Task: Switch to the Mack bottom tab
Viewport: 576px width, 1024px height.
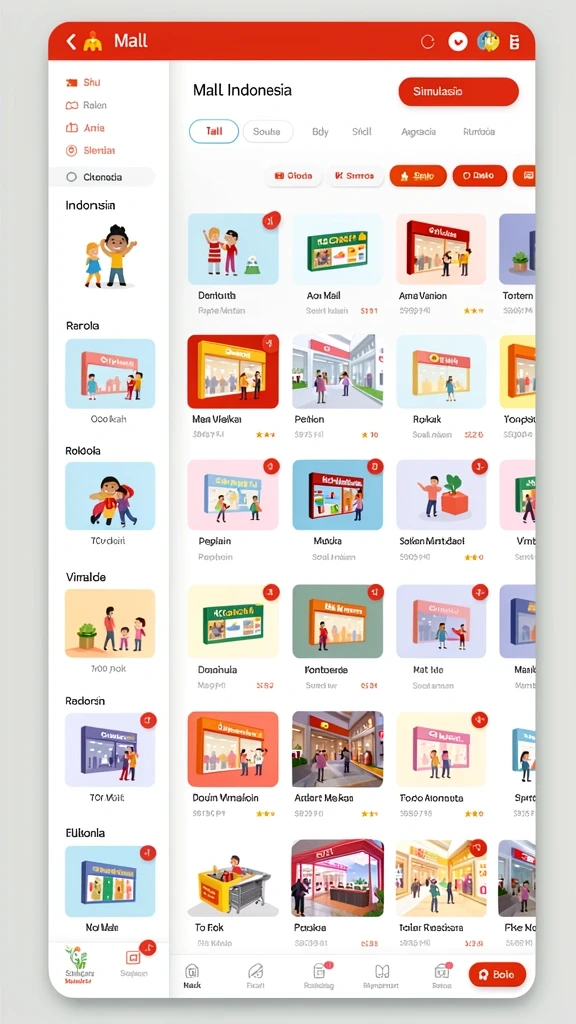Action: pos(192,976)
